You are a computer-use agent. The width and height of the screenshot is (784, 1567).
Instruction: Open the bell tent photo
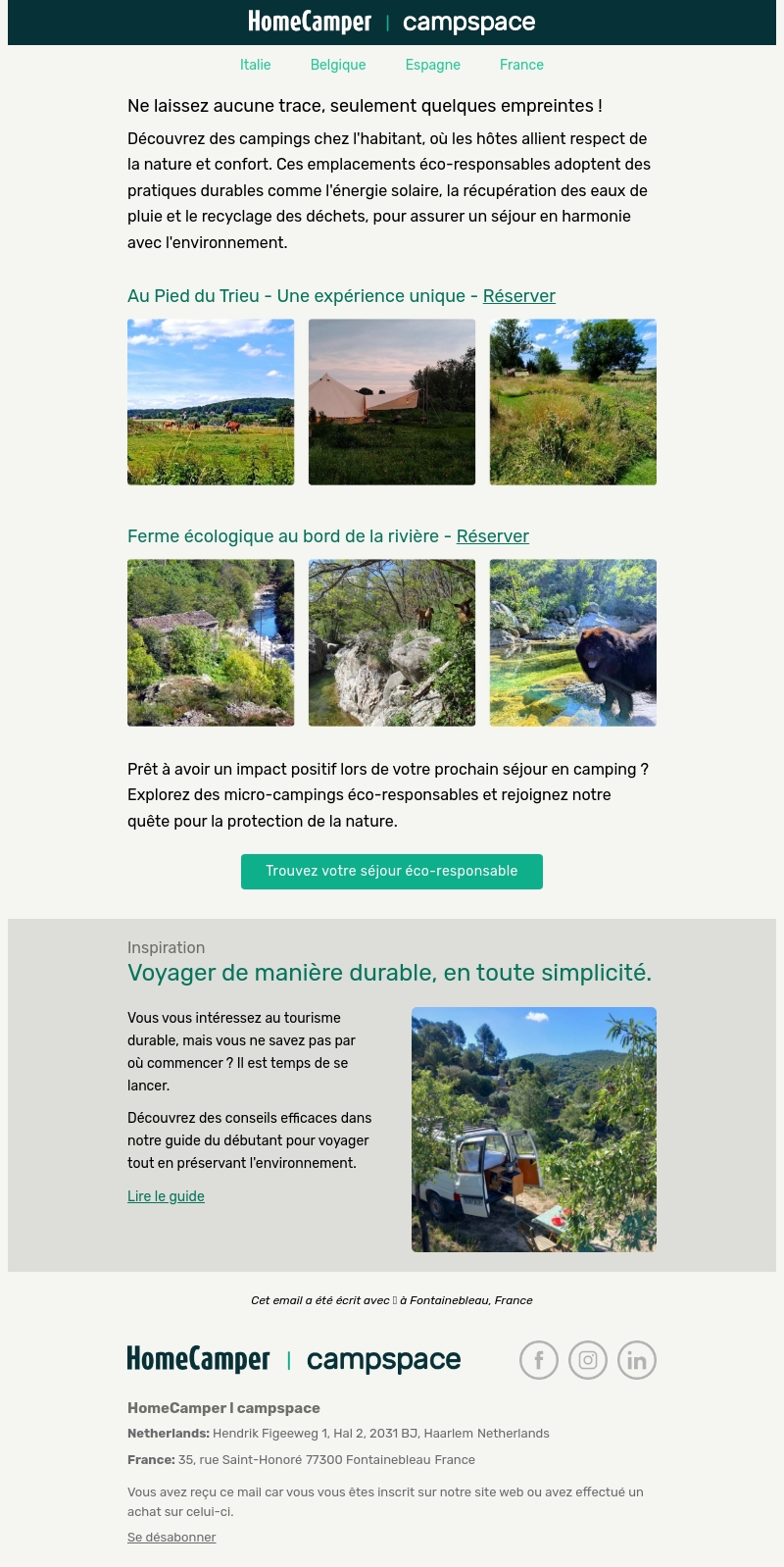392,402
